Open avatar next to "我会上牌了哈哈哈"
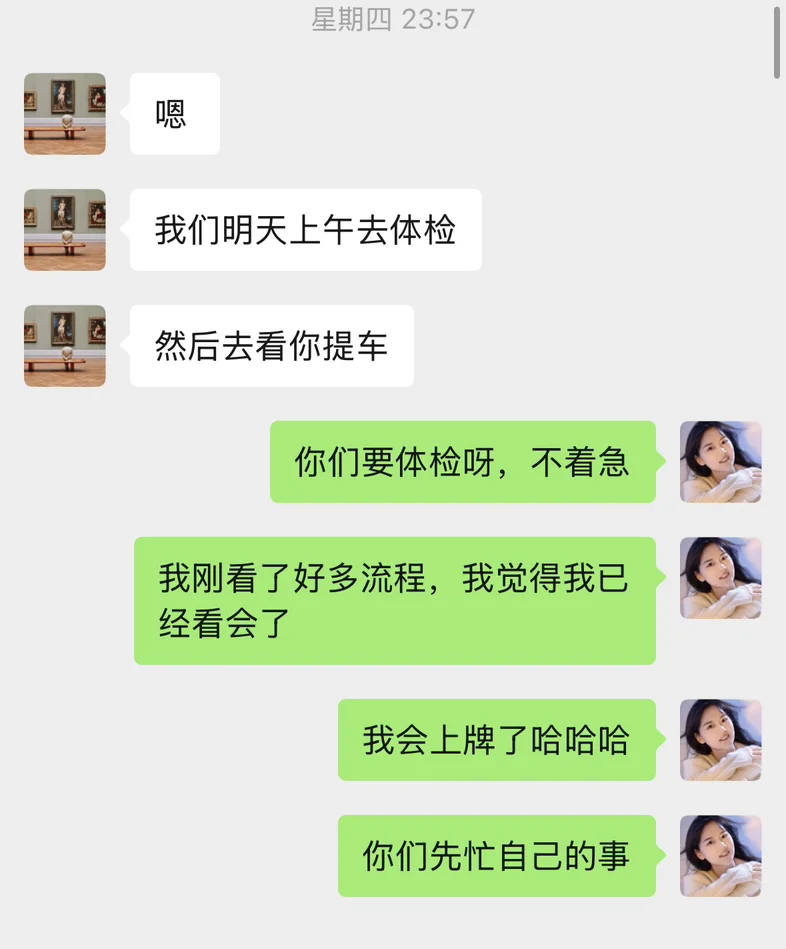This screenshot has width=786, height=949. 721,740
